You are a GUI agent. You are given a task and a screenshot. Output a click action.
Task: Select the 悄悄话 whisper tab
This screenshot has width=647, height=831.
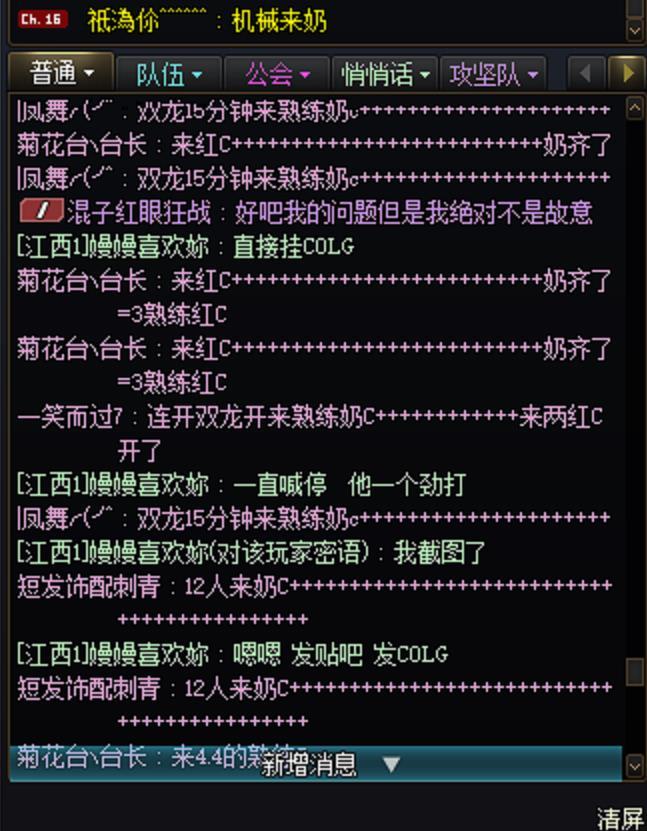pyautogui.click(x=385, y=74)
